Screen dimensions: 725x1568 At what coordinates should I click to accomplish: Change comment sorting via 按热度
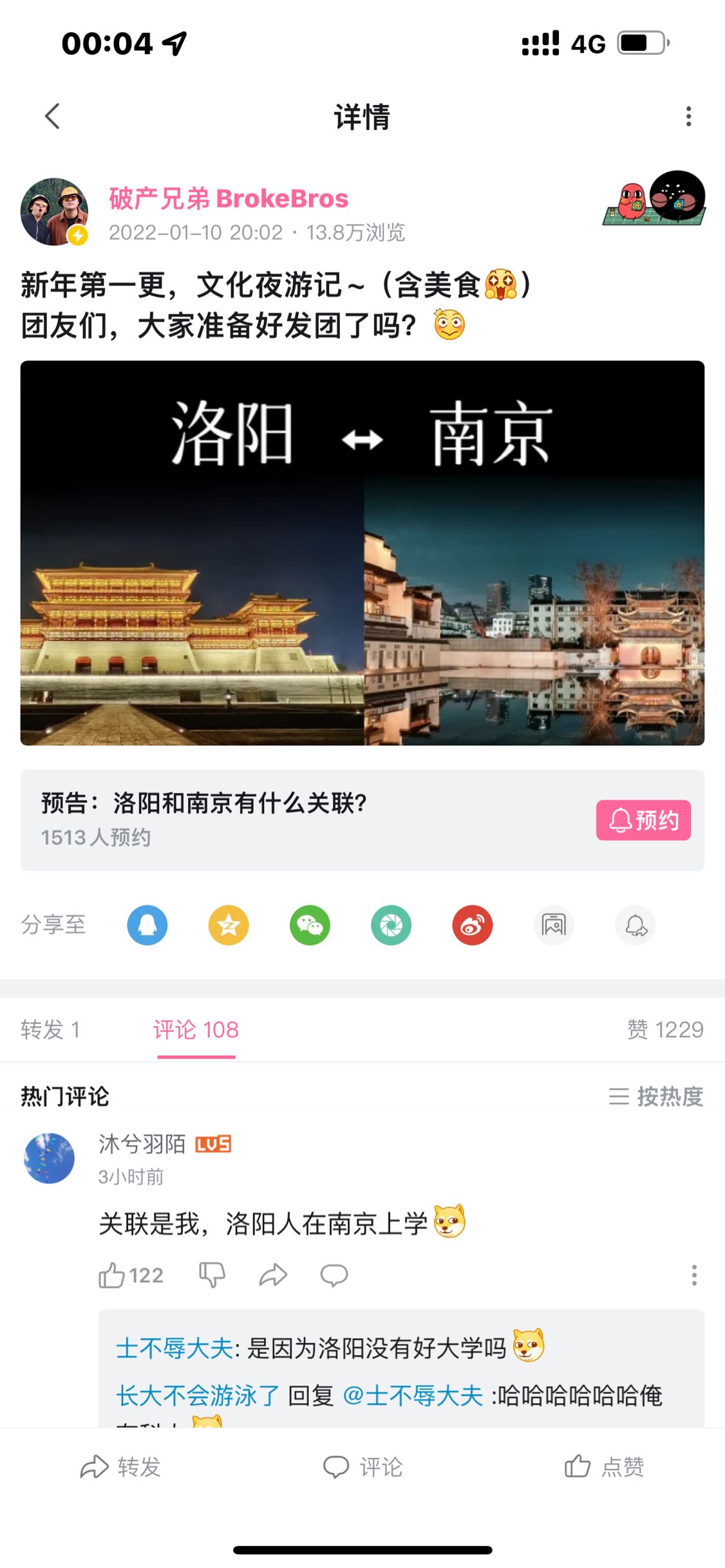[655, 1096]
